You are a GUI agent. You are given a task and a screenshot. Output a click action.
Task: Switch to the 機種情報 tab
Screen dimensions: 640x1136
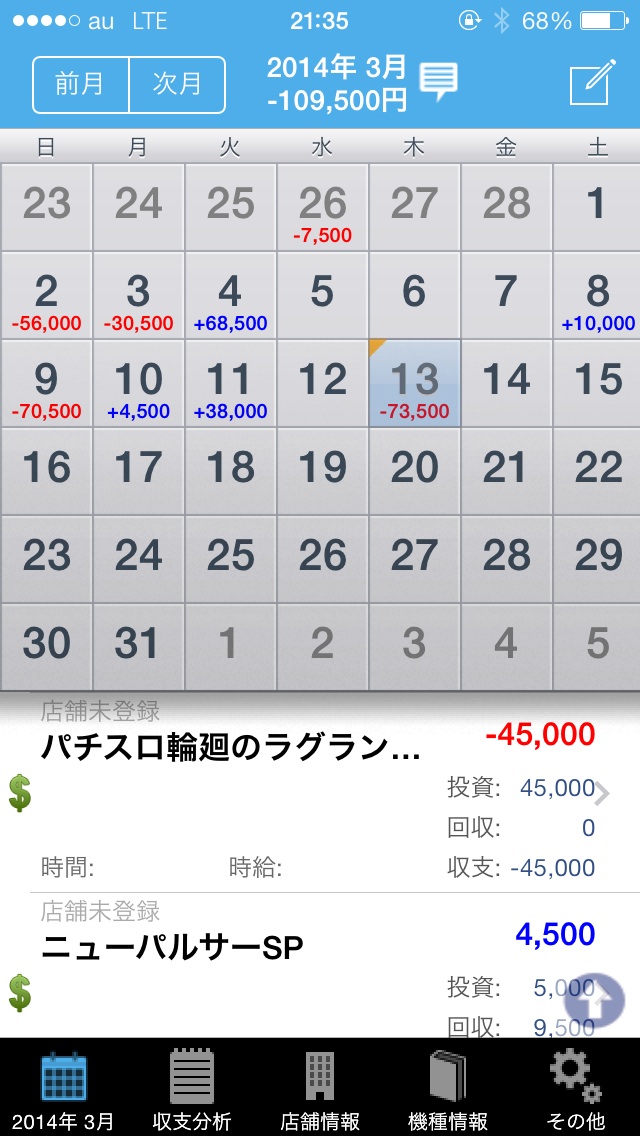[448, 1088]
